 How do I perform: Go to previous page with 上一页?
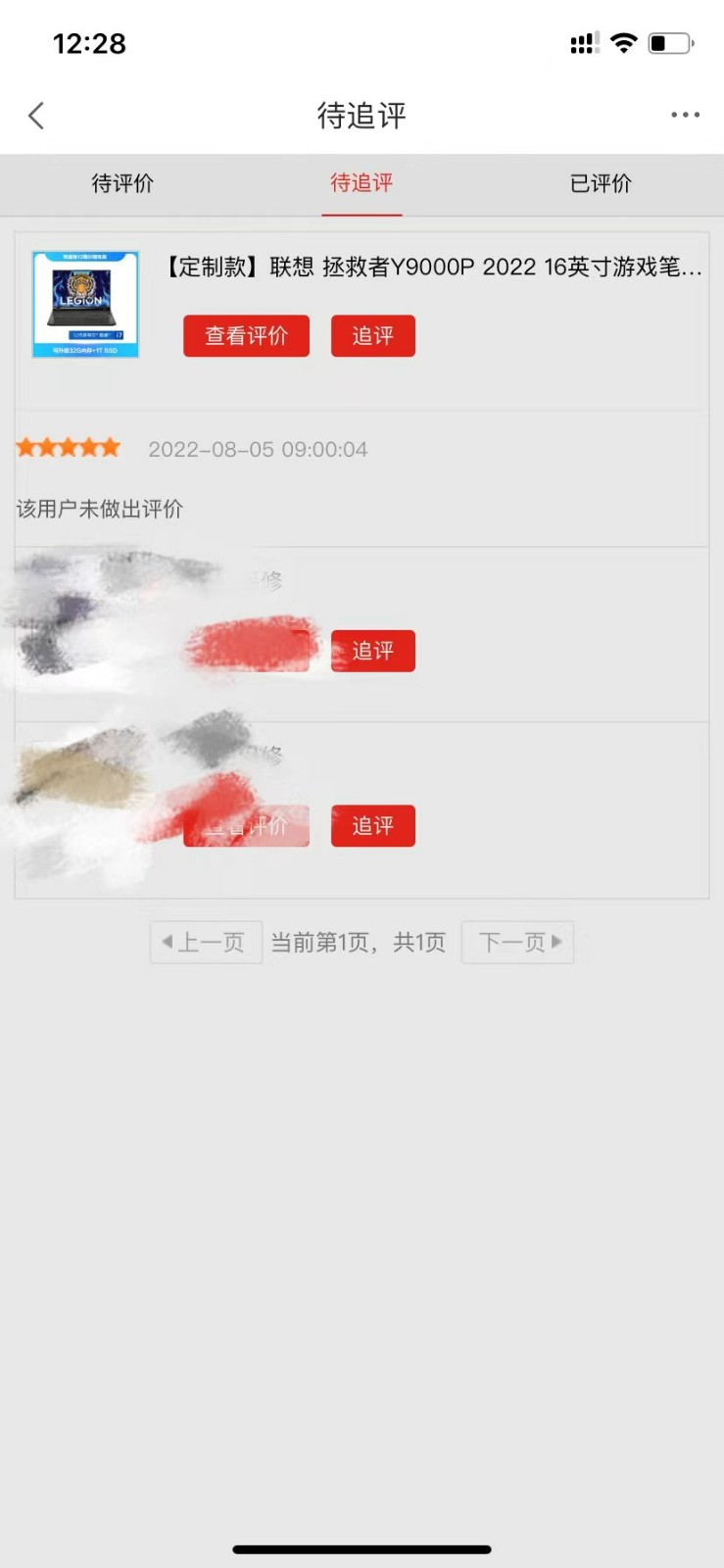tap(206, 943)
